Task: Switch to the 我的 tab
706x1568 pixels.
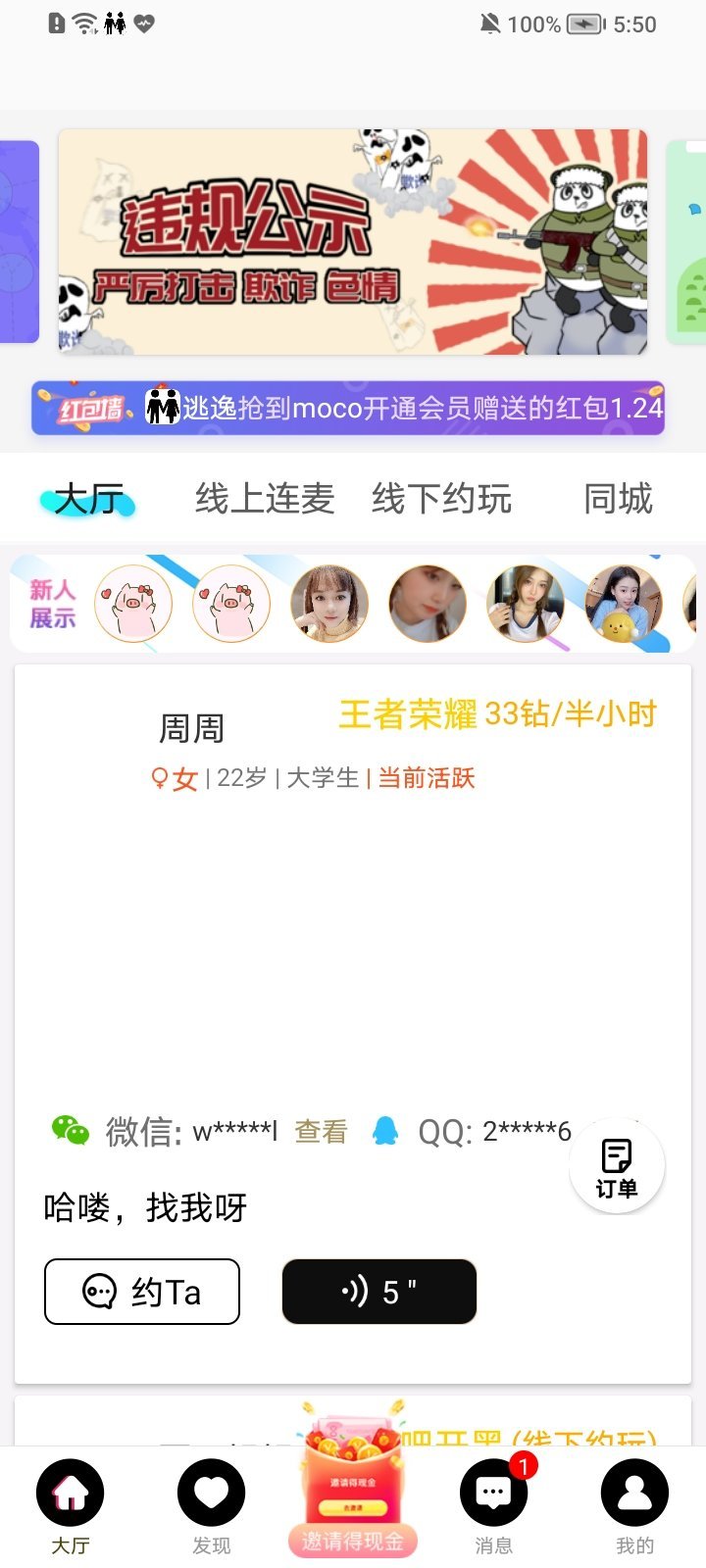Action: tap(634, 1506)
